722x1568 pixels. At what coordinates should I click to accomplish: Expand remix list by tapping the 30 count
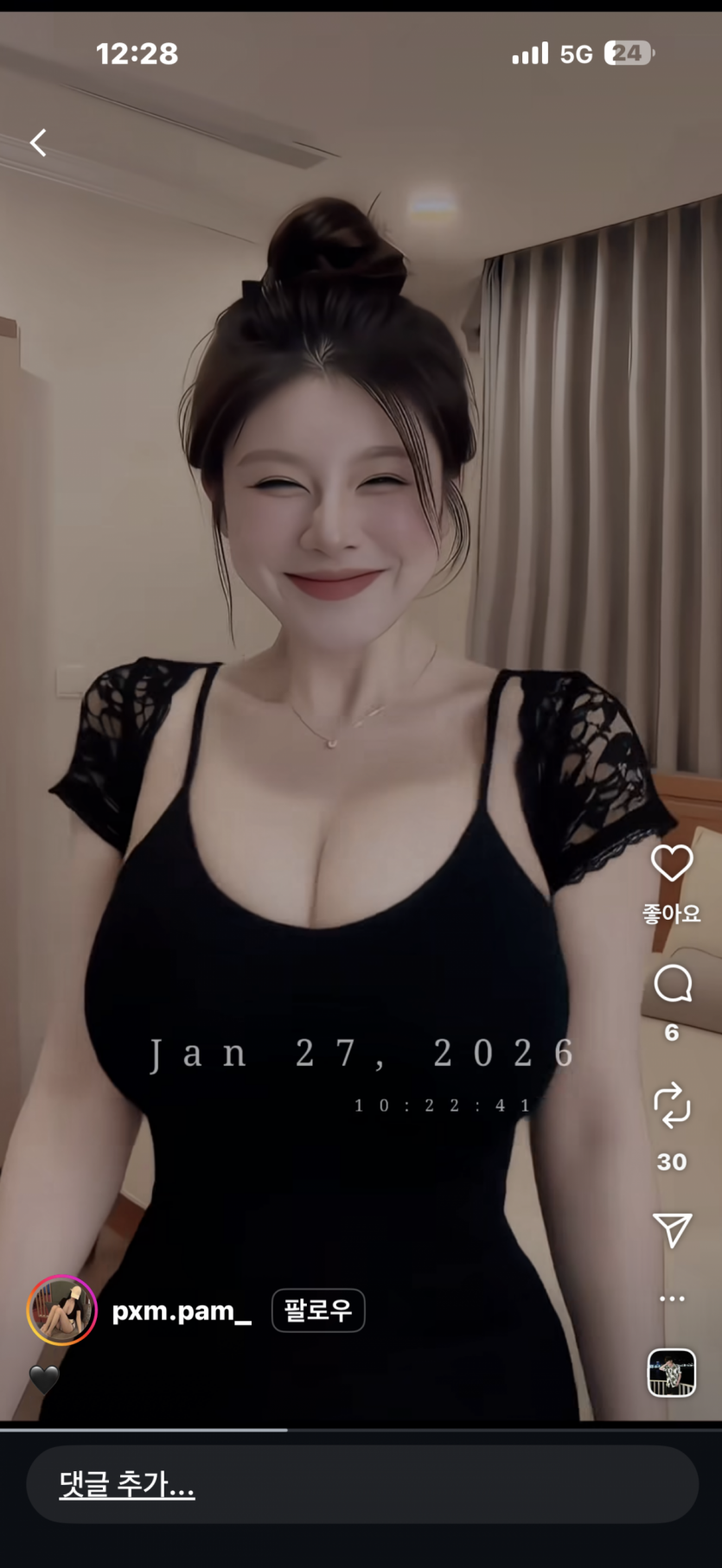673,1161
